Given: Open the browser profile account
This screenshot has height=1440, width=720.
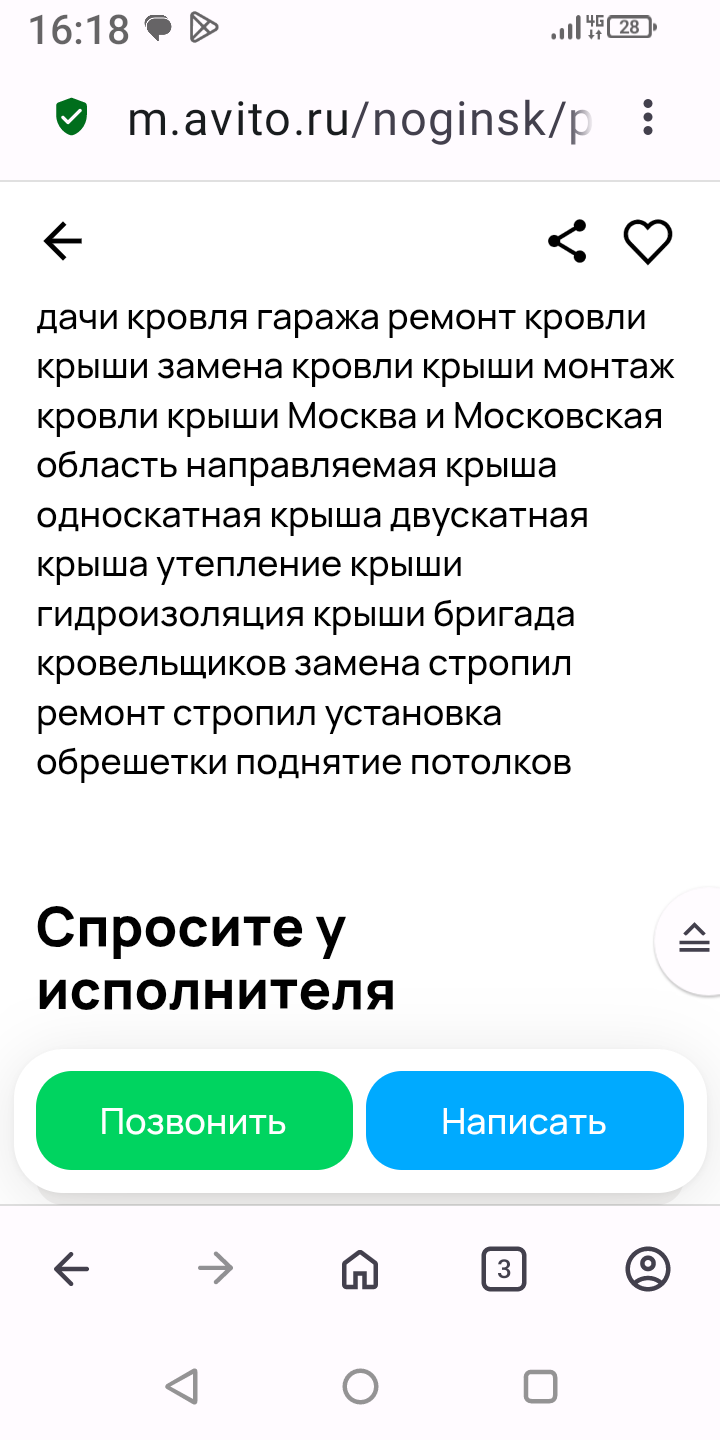Looking at the screenshot, I should click(648, 1270).
